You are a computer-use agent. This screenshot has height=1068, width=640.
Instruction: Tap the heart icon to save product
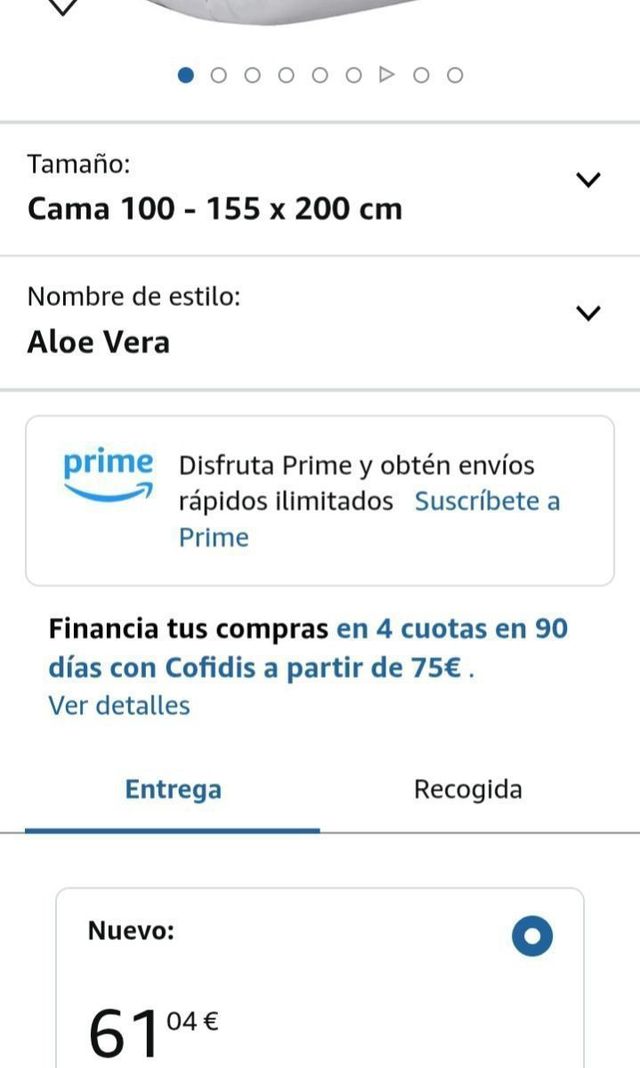point(63,6)
